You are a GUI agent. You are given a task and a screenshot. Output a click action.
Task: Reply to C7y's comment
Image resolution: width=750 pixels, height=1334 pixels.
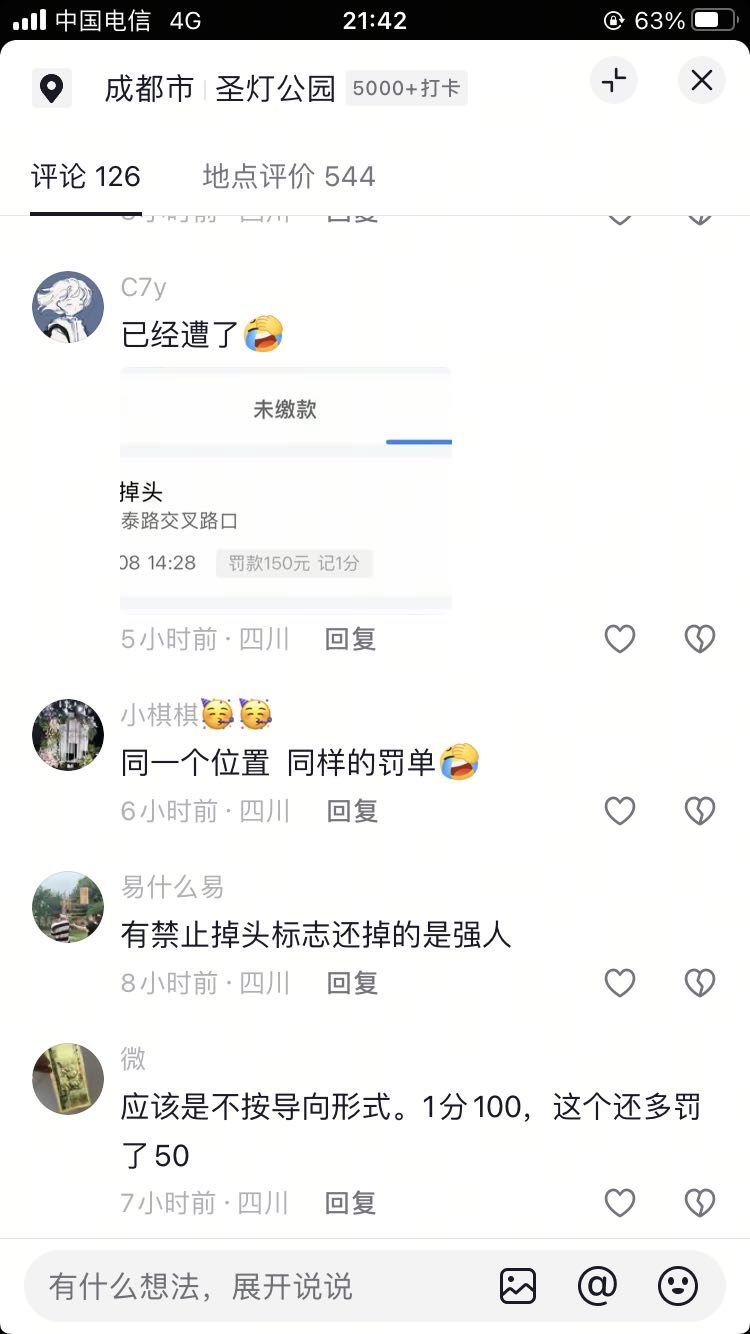point(351,639)
